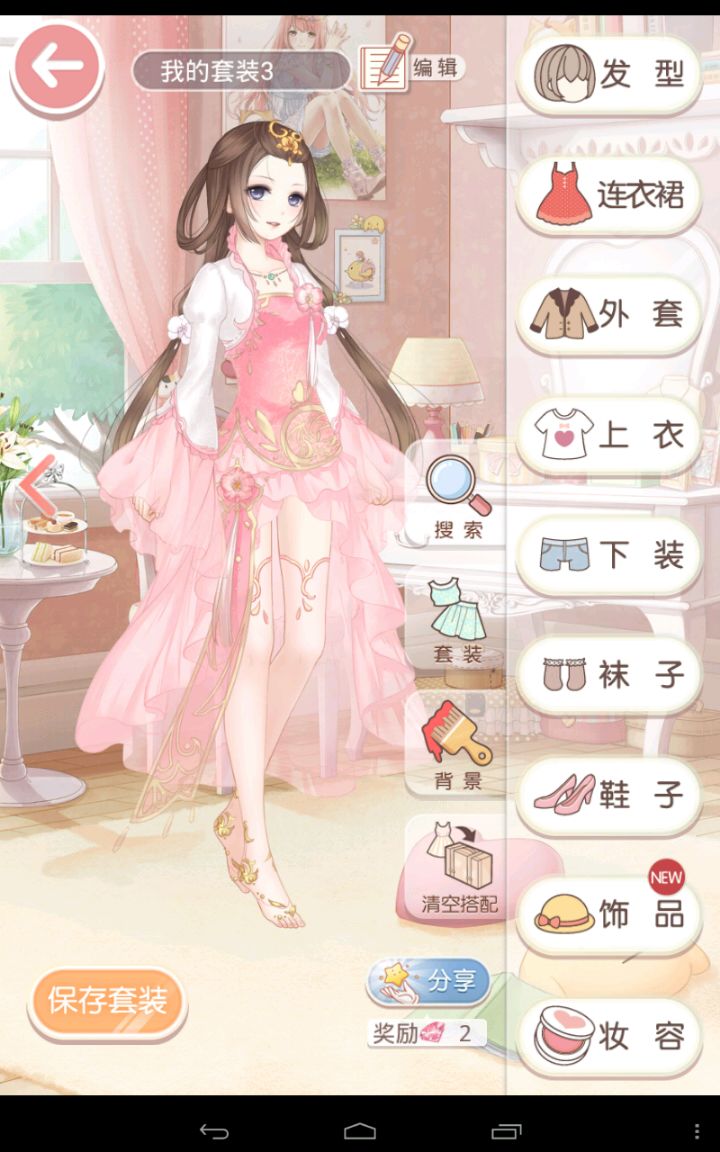This screenshot has width=720, height=1152.
Task: Select the 外套 coat category
Action: tap(610, 315)
